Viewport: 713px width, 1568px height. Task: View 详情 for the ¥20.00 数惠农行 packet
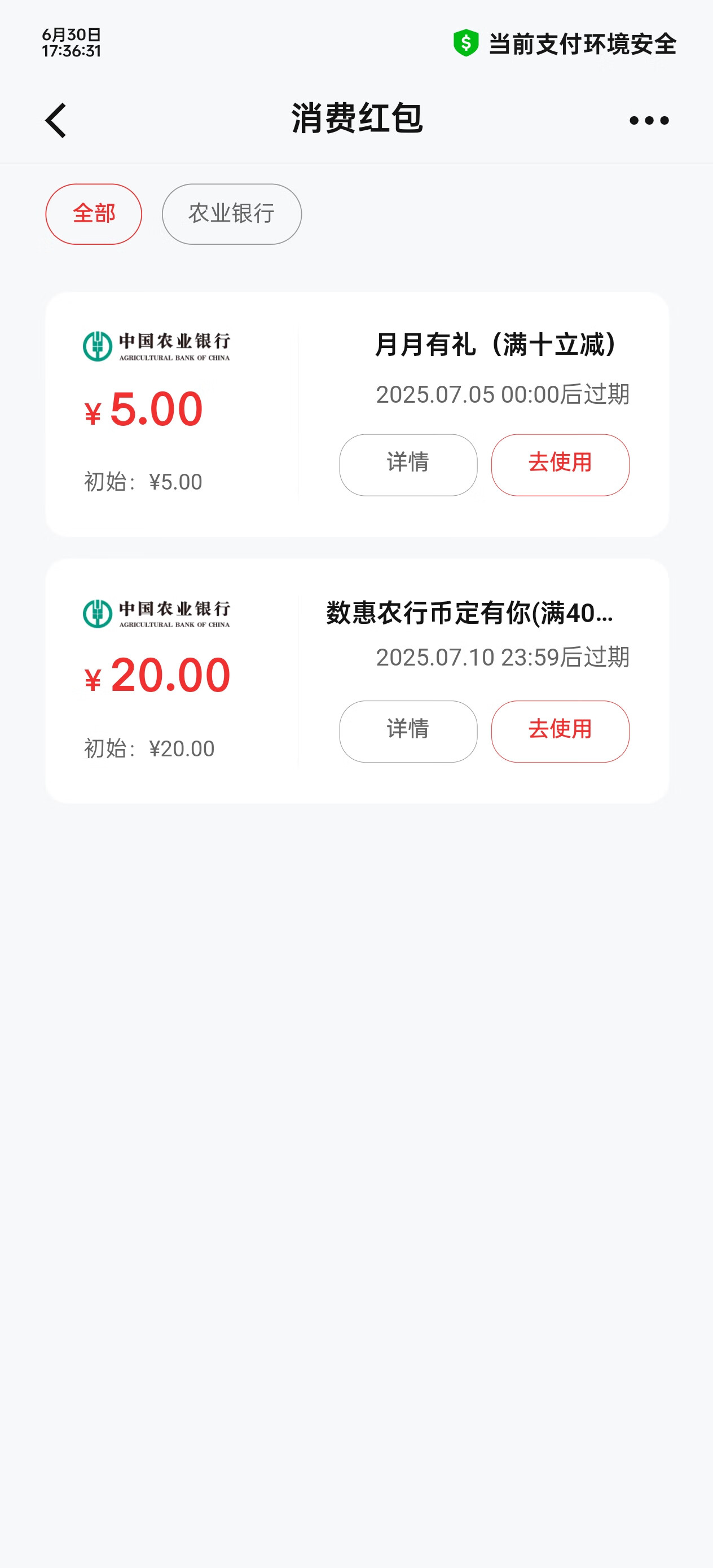(x=408, y=732)
